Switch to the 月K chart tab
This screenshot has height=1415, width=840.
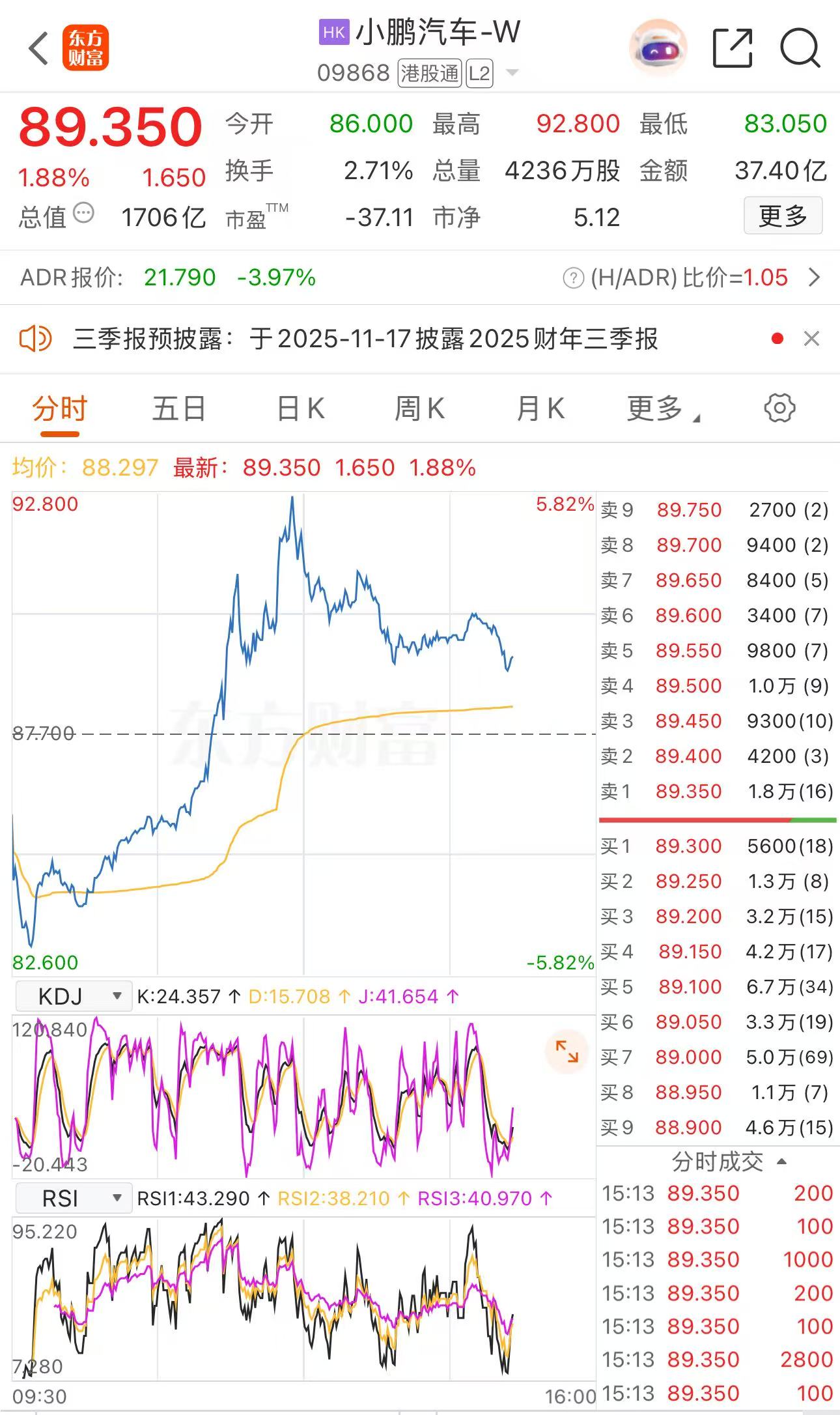tap(540, 409)
